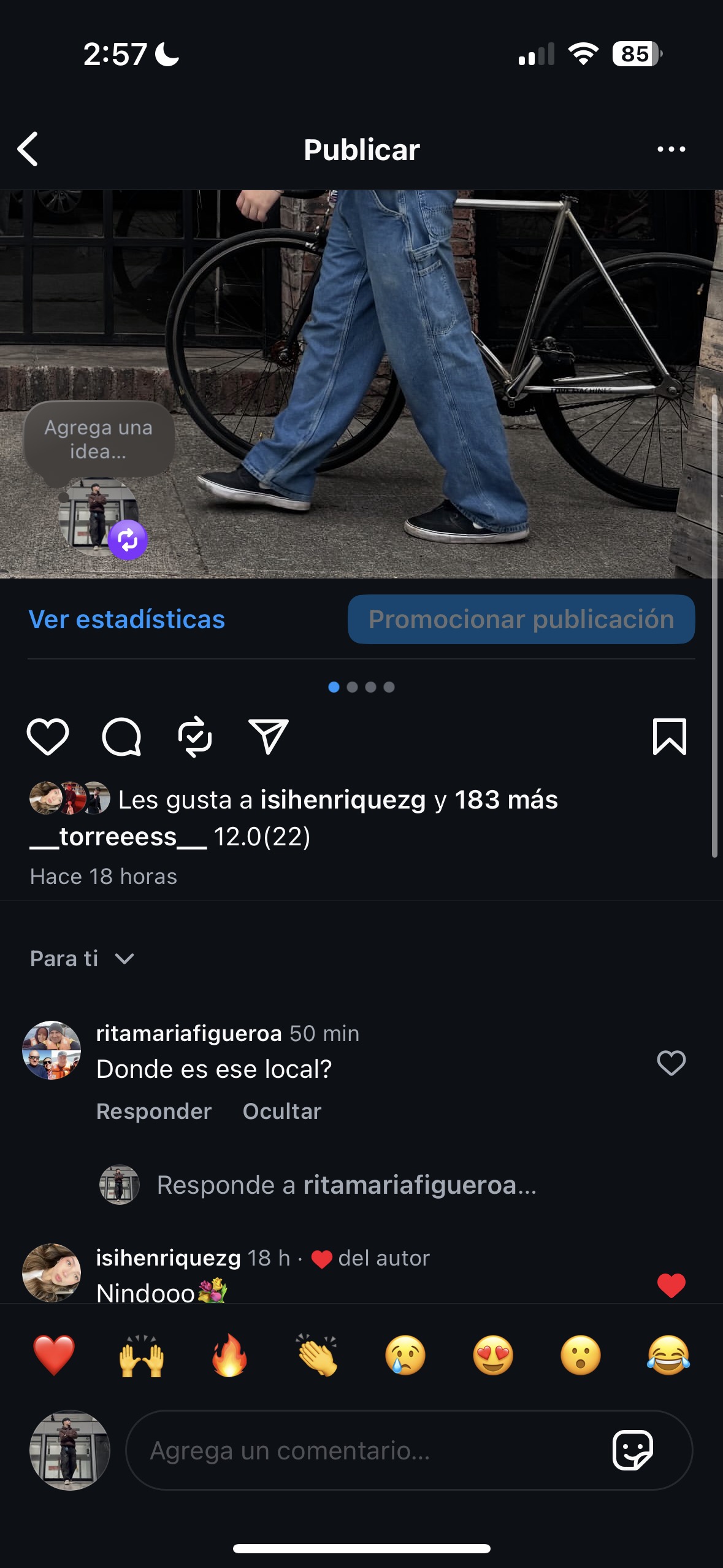Open Ver estadísticas
The image size is (723, 1568).
click(x=127, y=620)
